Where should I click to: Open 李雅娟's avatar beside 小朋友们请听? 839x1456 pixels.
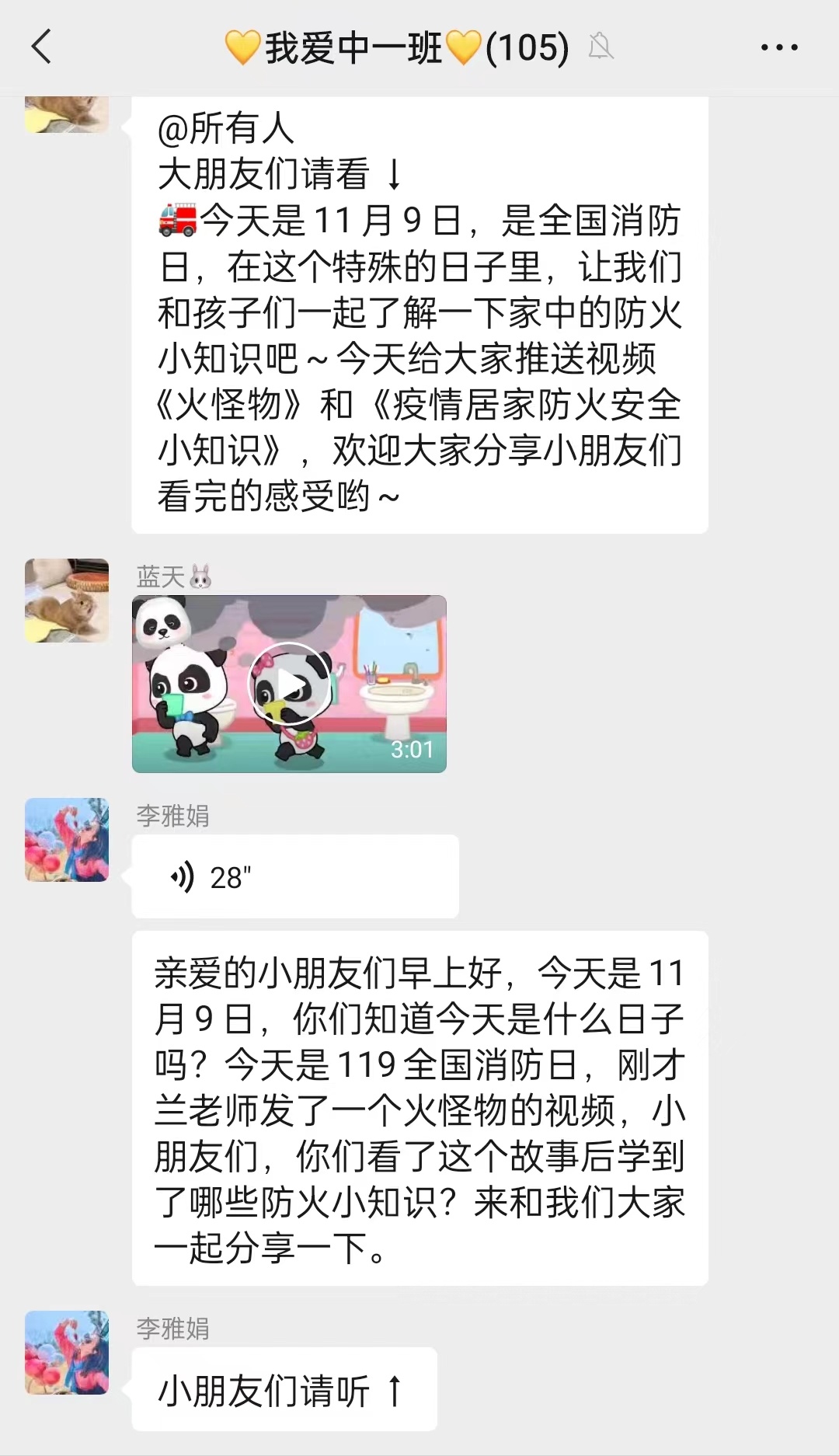tap(67, 1353)
